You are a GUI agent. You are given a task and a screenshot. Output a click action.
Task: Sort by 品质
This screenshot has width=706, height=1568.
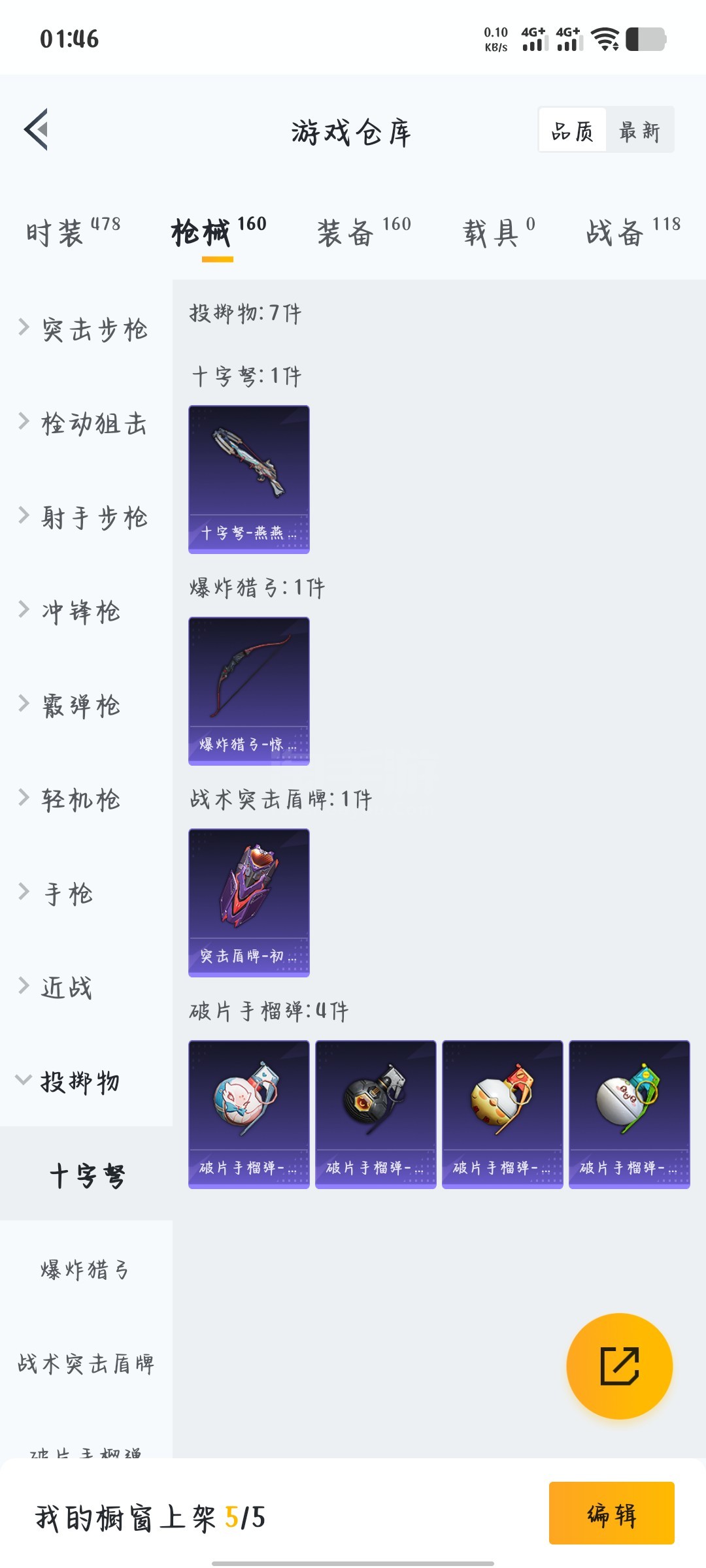[x=573, y=131]
